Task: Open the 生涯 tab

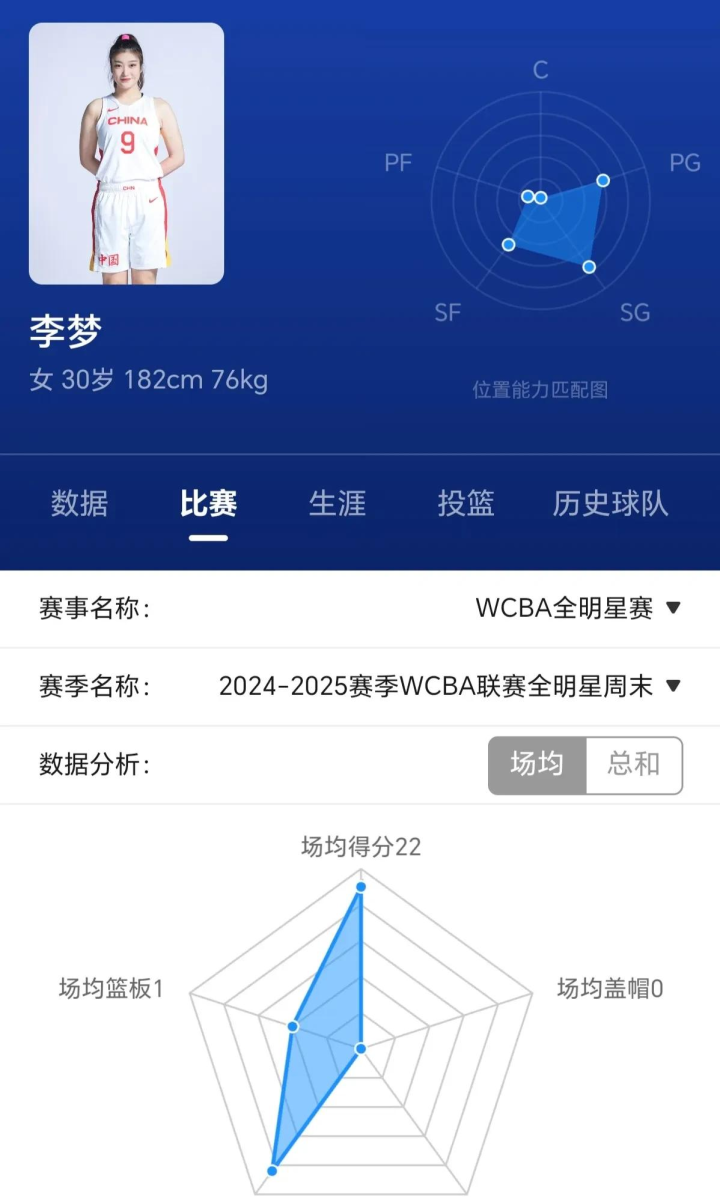Action: pos(337,503)
